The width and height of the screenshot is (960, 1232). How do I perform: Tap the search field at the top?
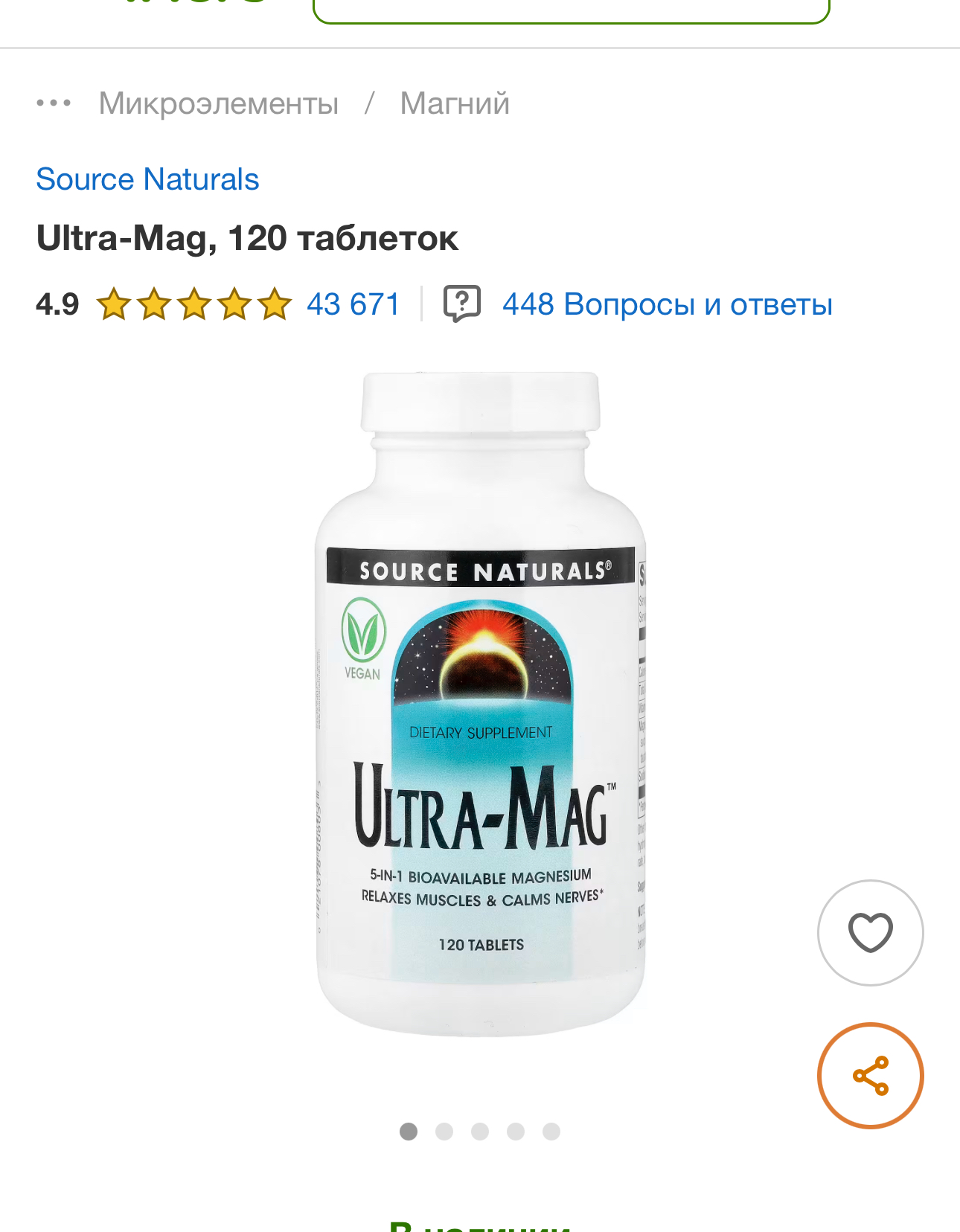571,10
